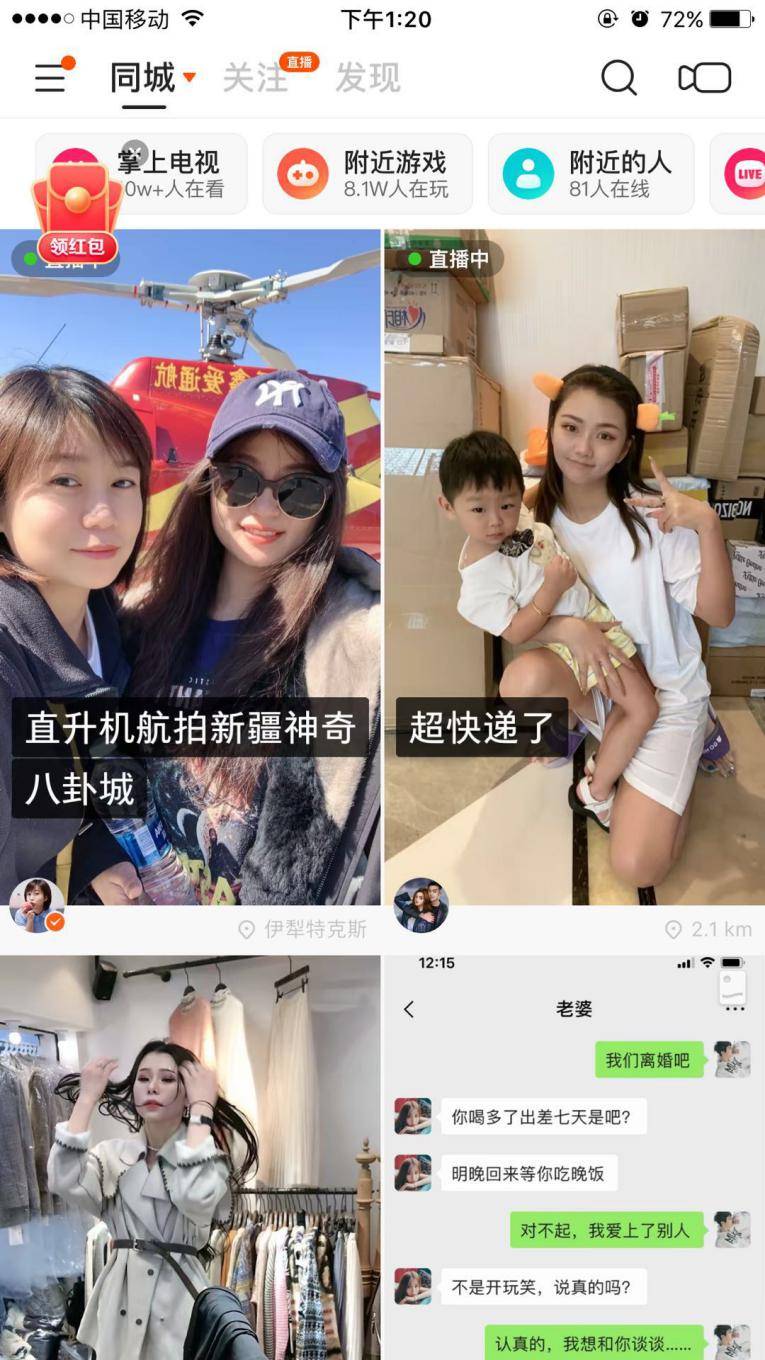
Task: Claim the 领红包 red envelope
Action: click(x=77, y=212)
